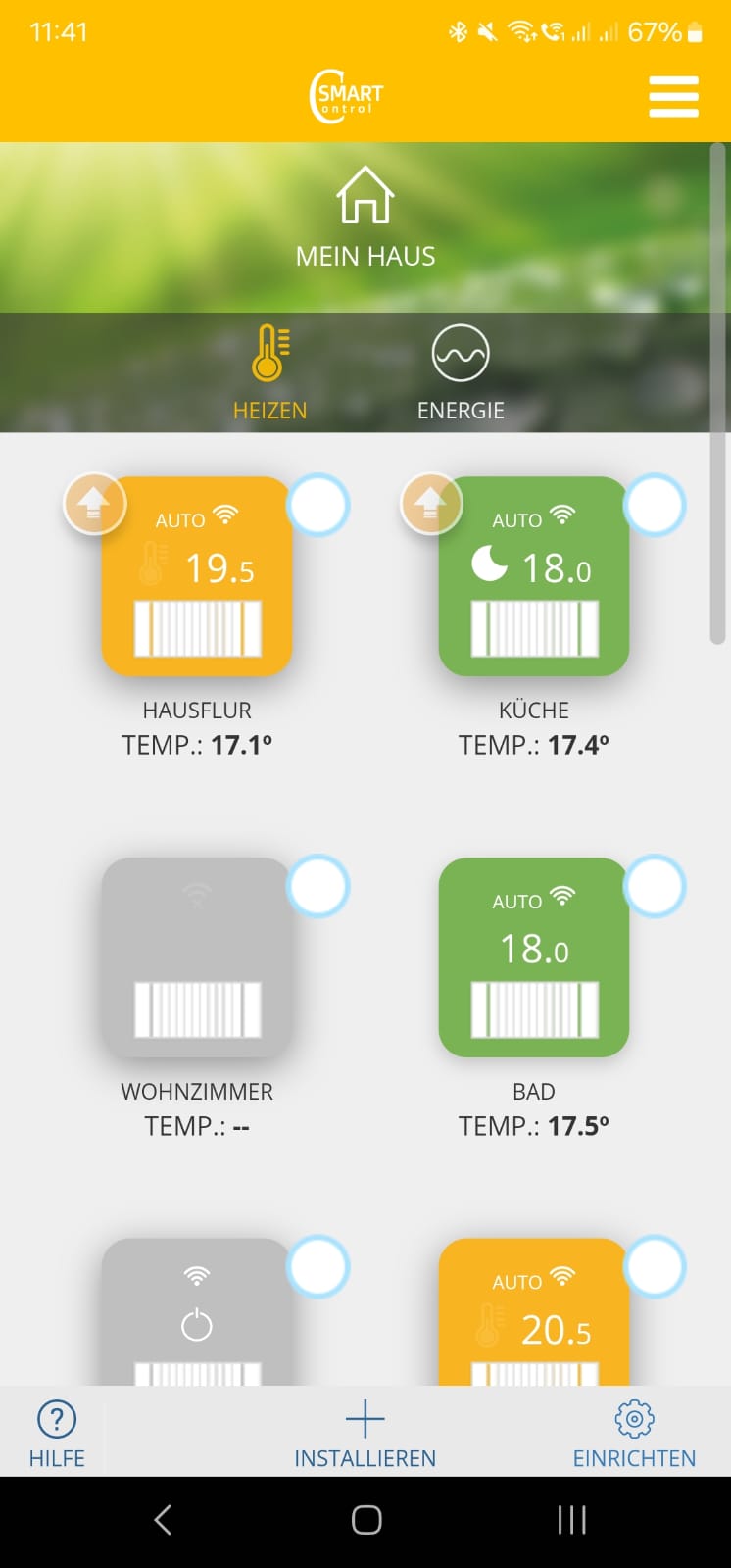Select the Bad heater's round checkbox
731x1568 pixels.
click(655, 886)
